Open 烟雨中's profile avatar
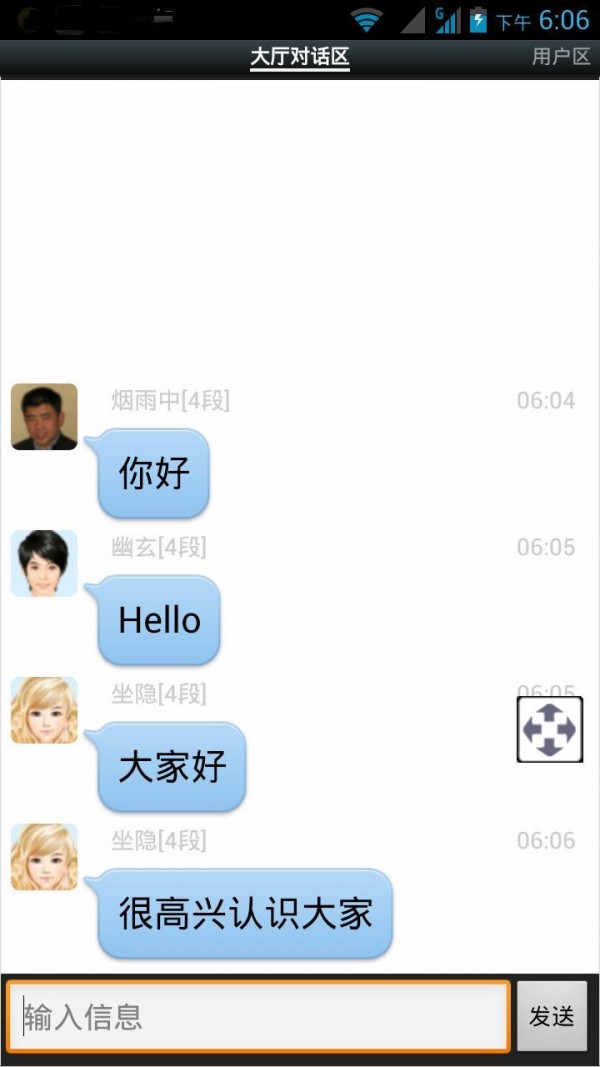The width and height of the screenshot is (600, 1067). click(44, 417)
